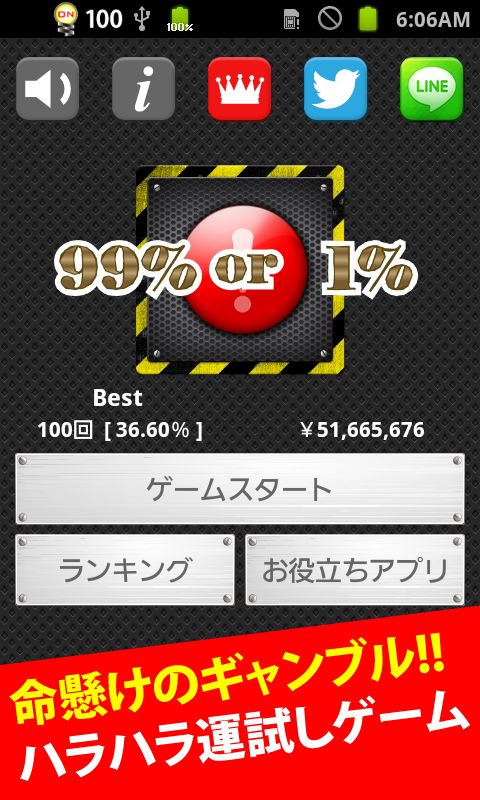Open the info icon
480x800 pixels.
143,89
